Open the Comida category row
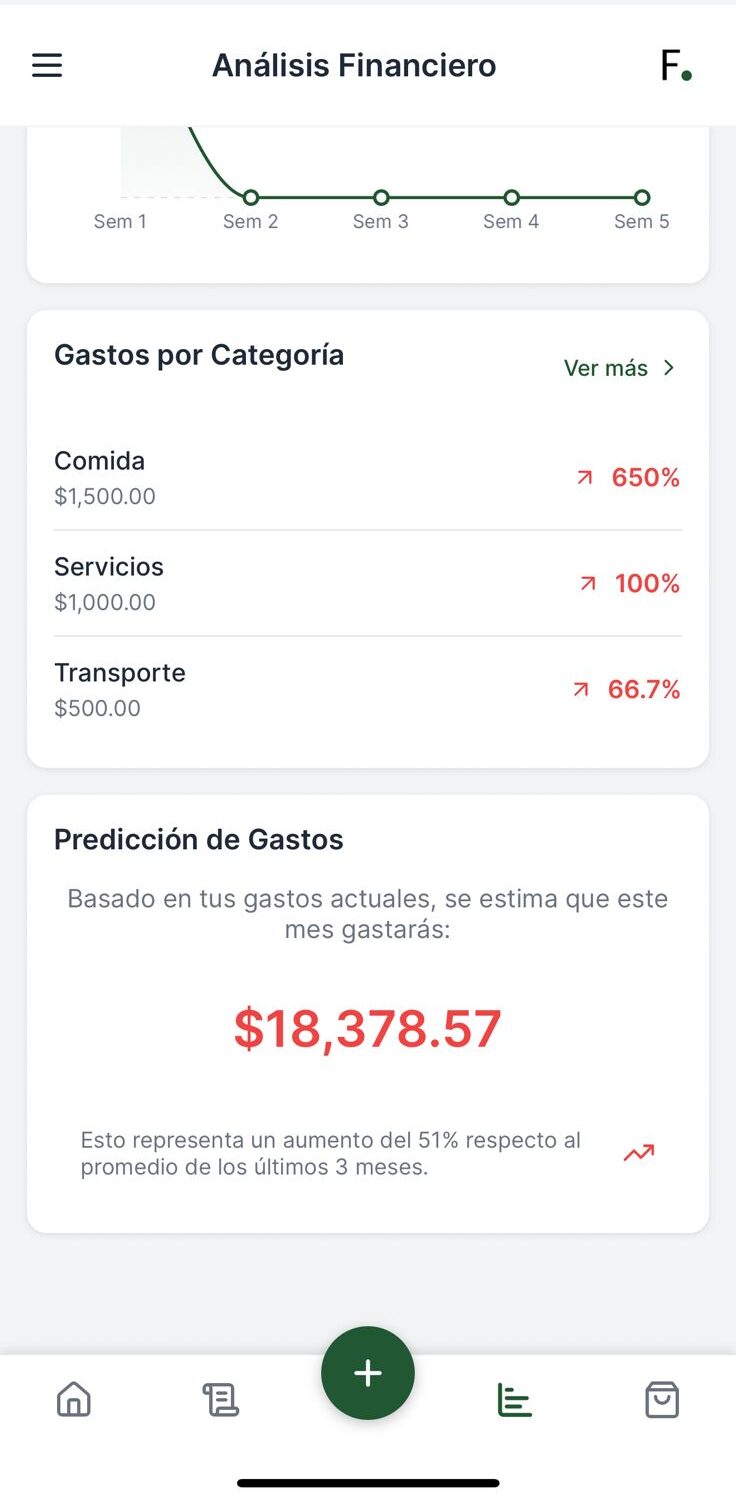Image resolution: width=736 pixels, height=1500 pixels. pos(367,478)
